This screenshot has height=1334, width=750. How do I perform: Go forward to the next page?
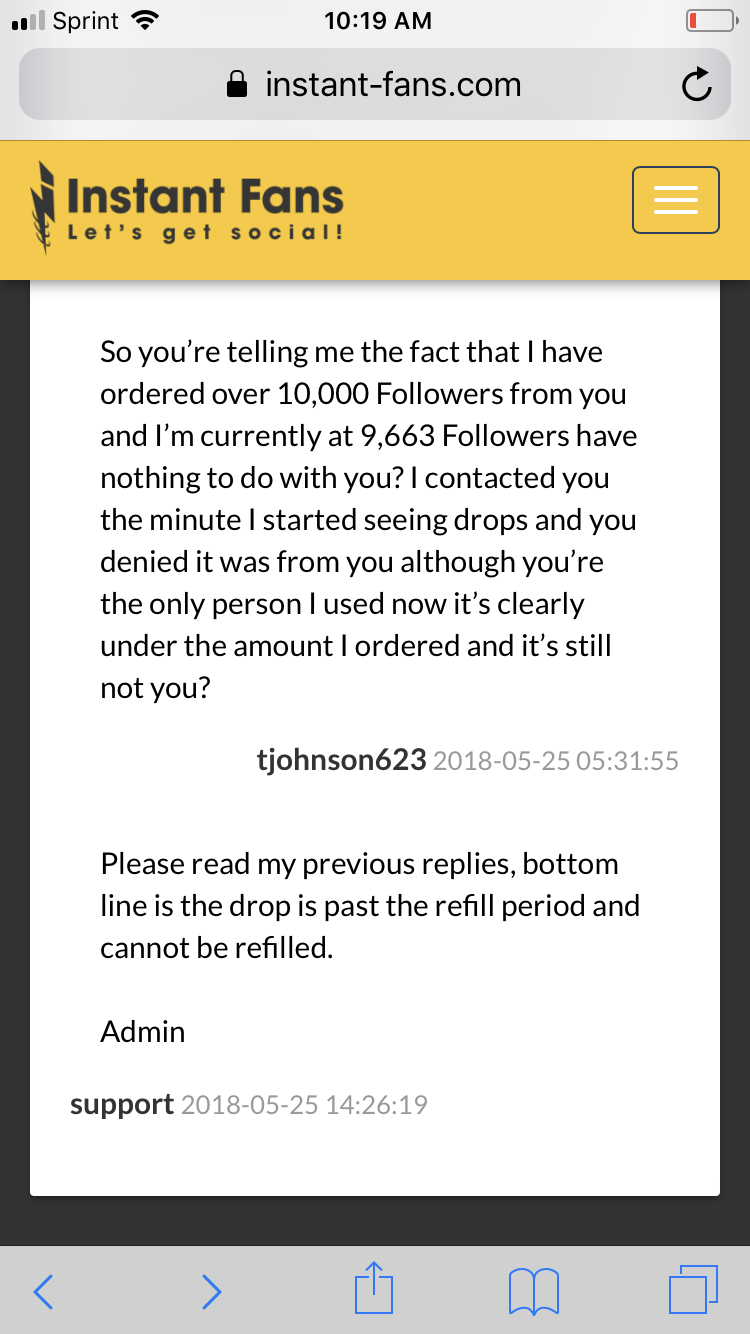tap(211, 1291)
